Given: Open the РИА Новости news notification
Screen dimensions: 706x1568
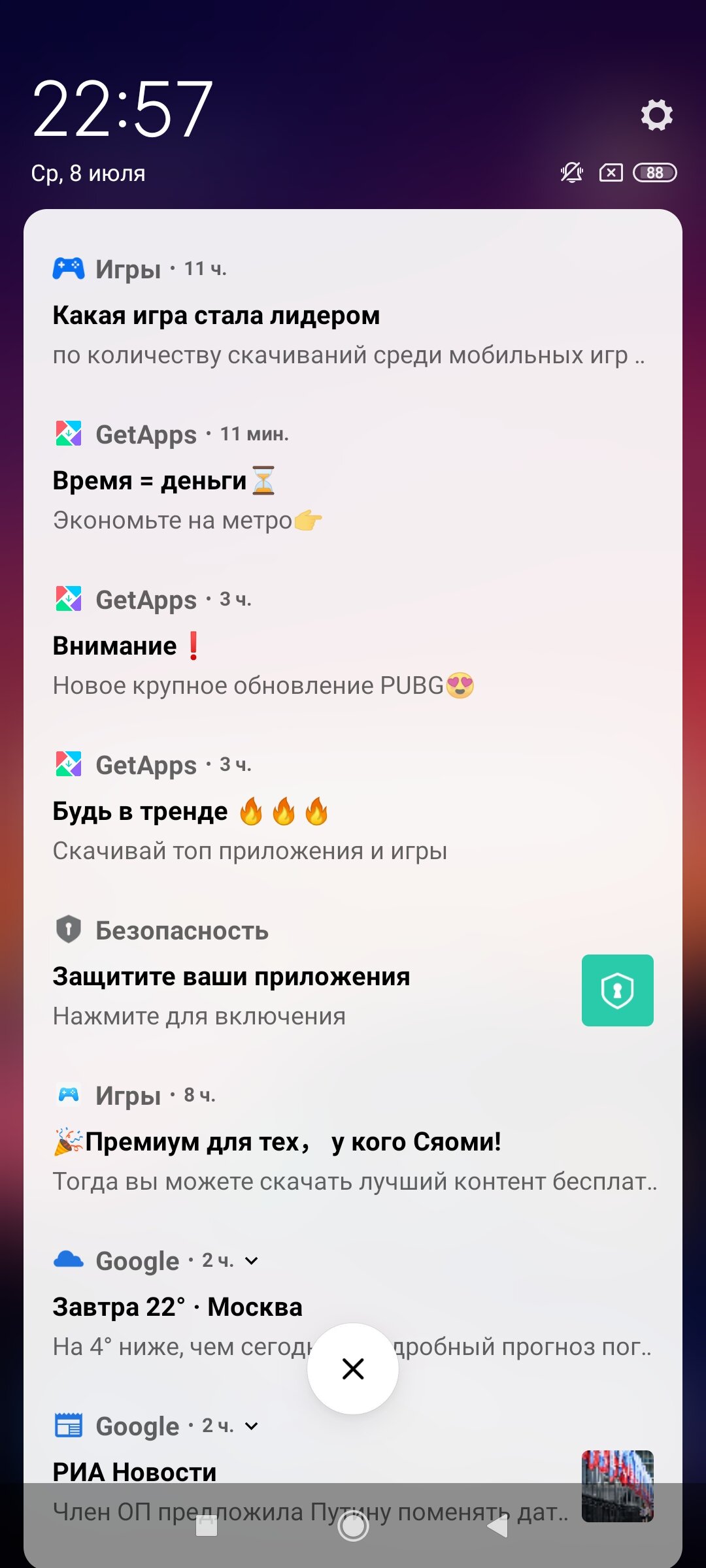Looking at the screenshot, I should (x=353, y=1469).
